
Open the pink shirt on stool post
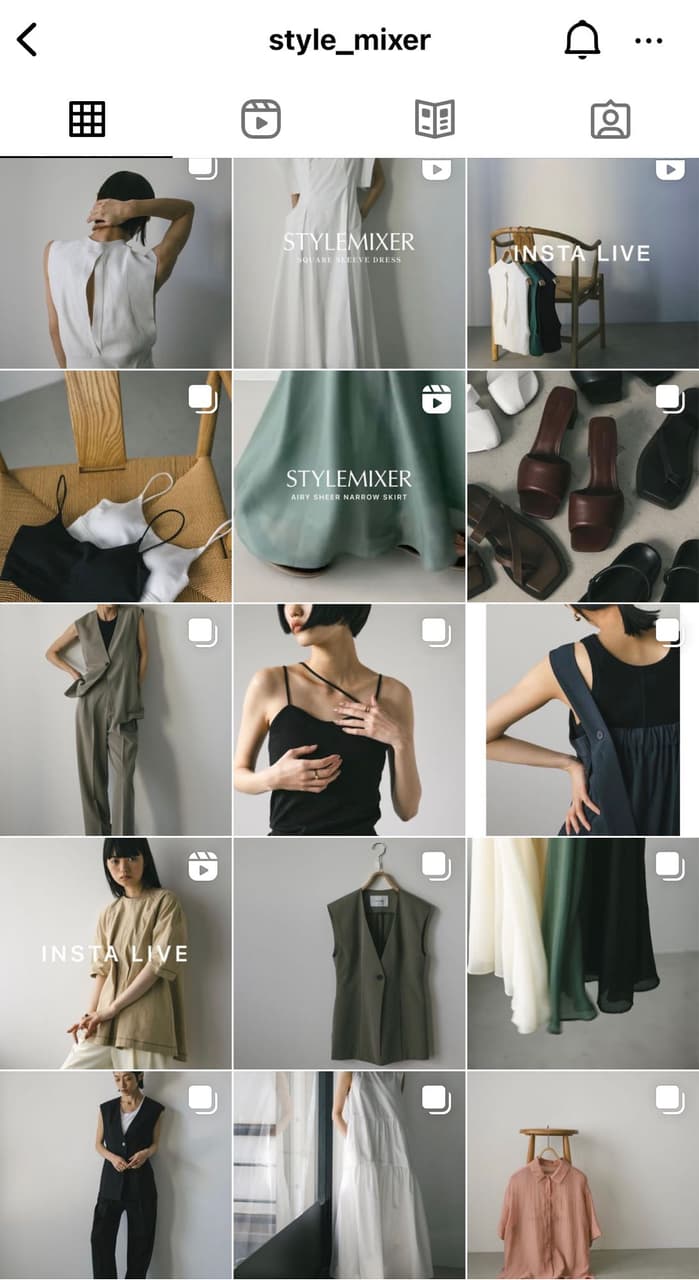point(582,1175)
